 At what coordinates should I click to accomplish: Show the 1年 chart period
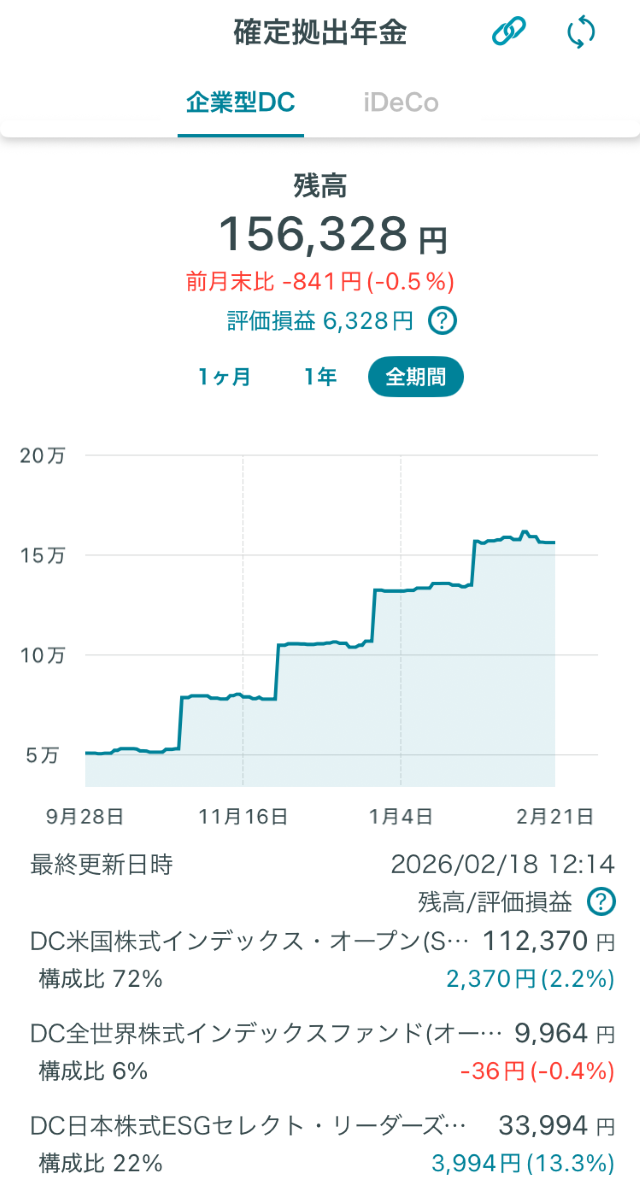(320, 377)
